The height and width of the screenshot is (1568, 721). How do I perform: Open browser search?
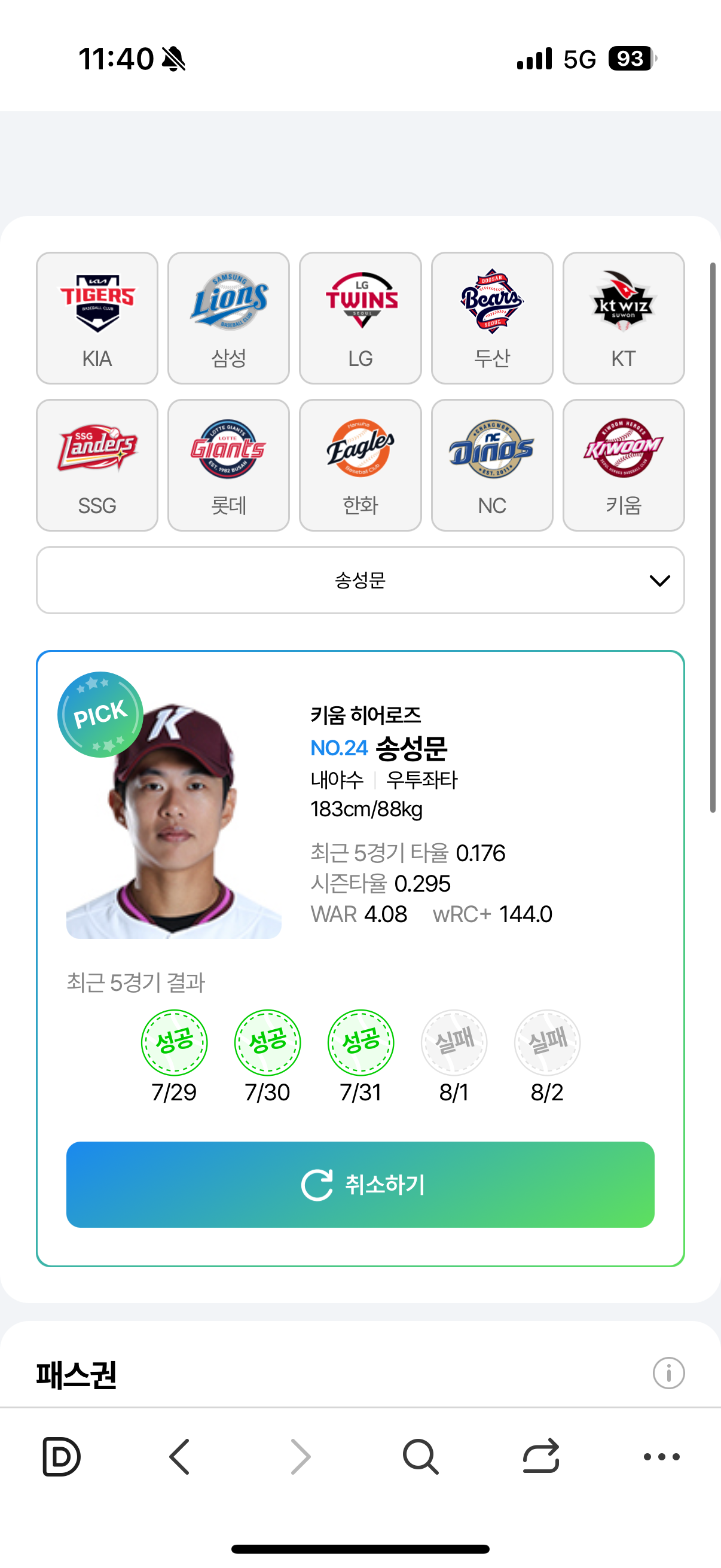pos(420,1457)
